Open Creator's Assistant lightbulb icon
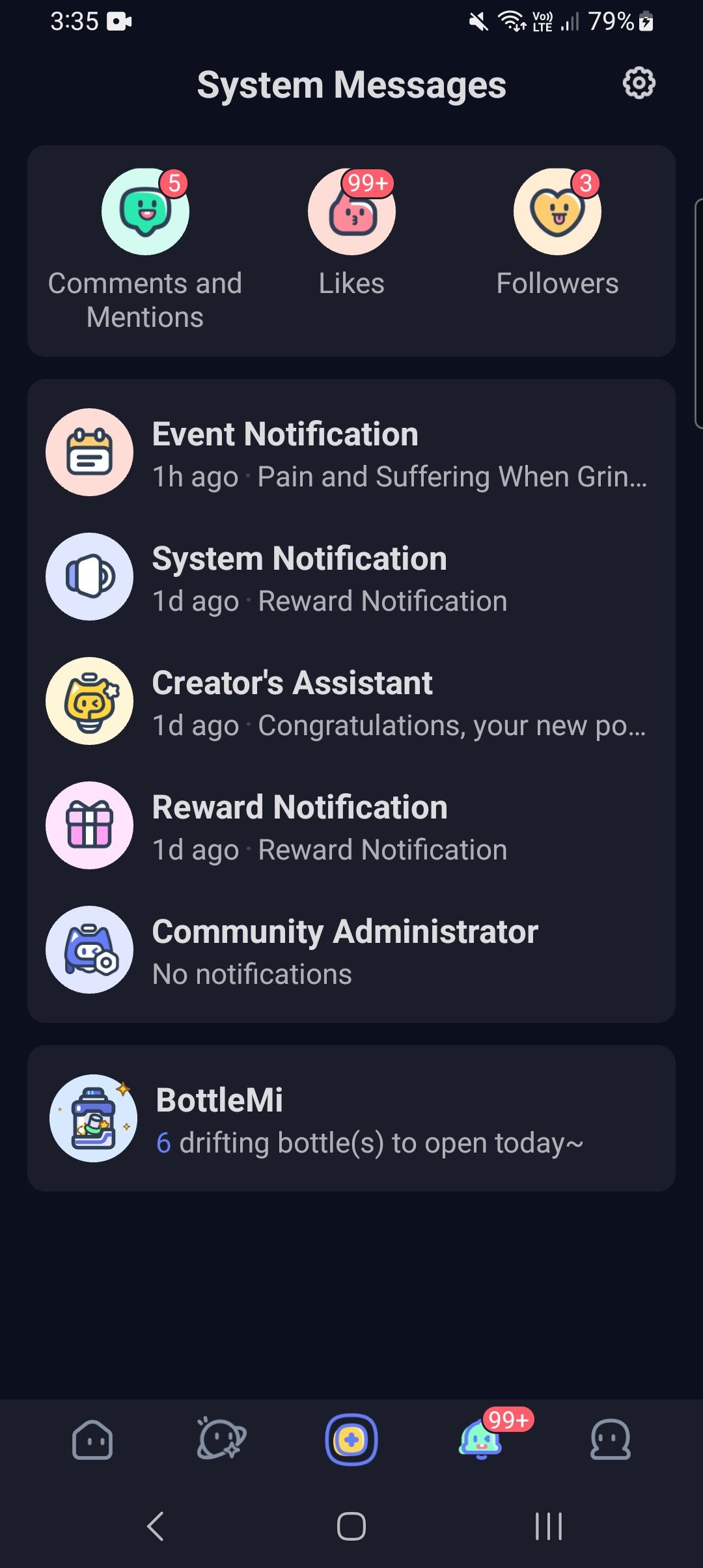This screenshot has height=1568, width=703. (x=89, y=701)
